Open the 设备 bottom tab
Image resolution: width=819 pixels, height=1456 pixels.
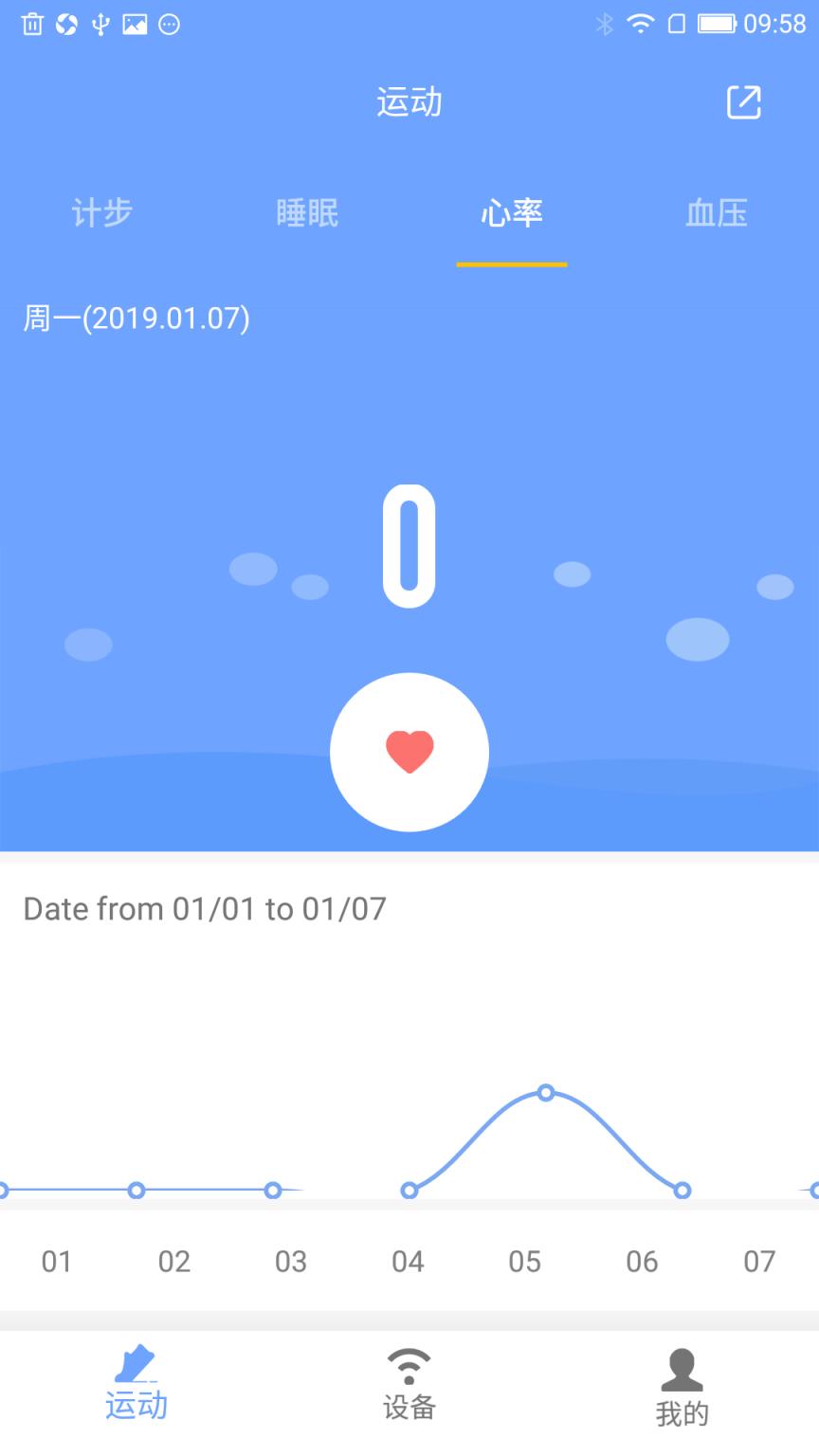(409, 1385)
